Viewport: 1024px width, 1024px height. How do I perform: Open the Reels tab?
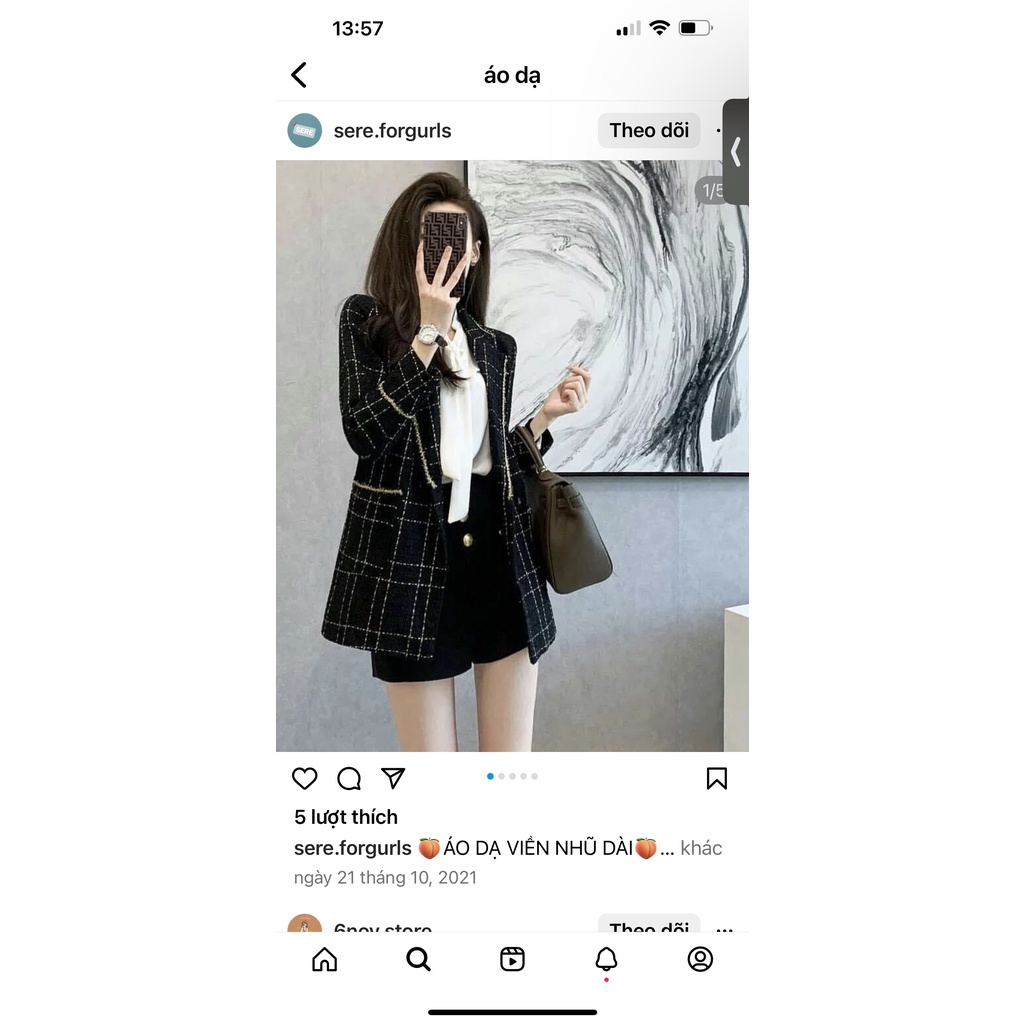click(x=512, y=959)
